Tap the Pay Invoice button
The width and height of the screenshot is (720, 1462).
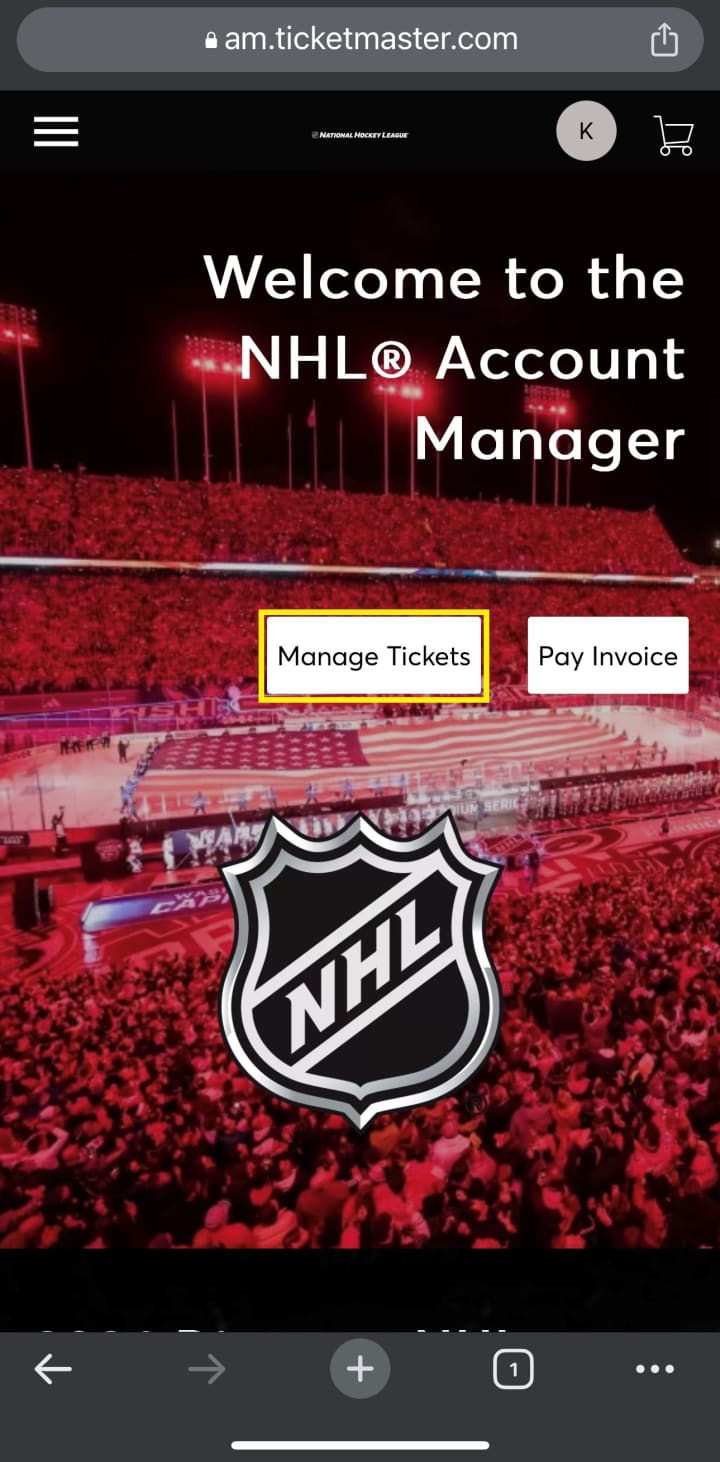(x=608, y=656)
